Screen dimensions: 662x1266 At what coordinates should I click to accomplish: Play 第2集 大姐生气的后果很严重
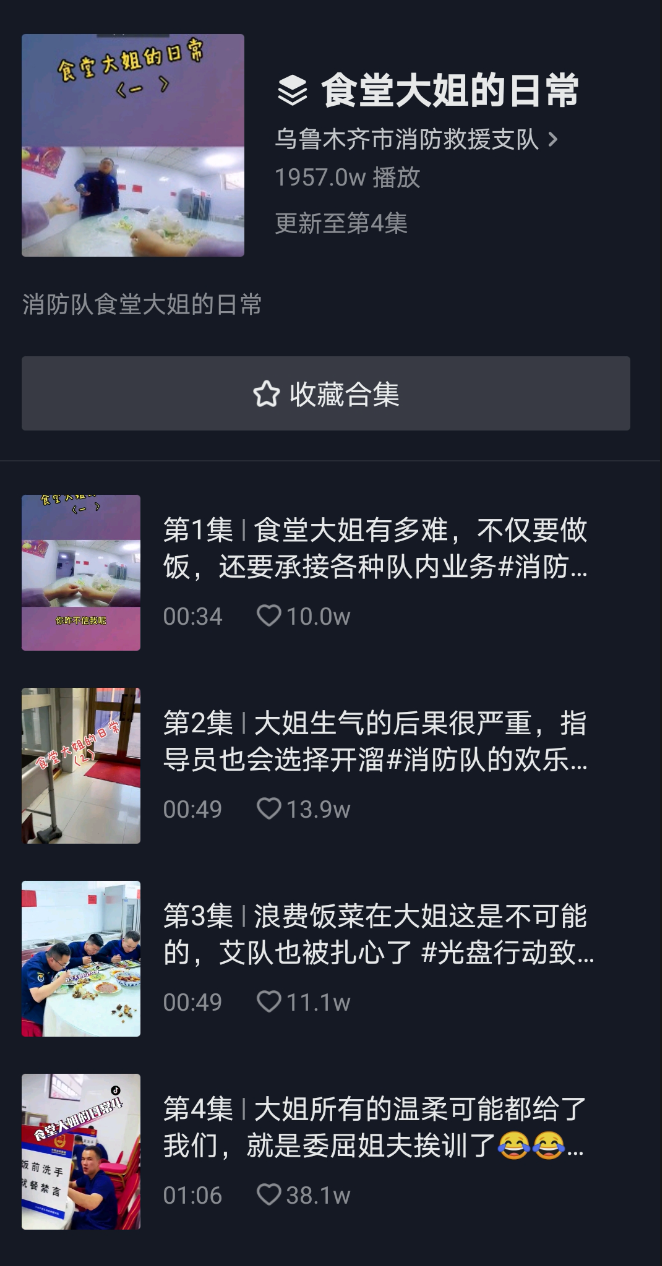[x=375, y=741]
